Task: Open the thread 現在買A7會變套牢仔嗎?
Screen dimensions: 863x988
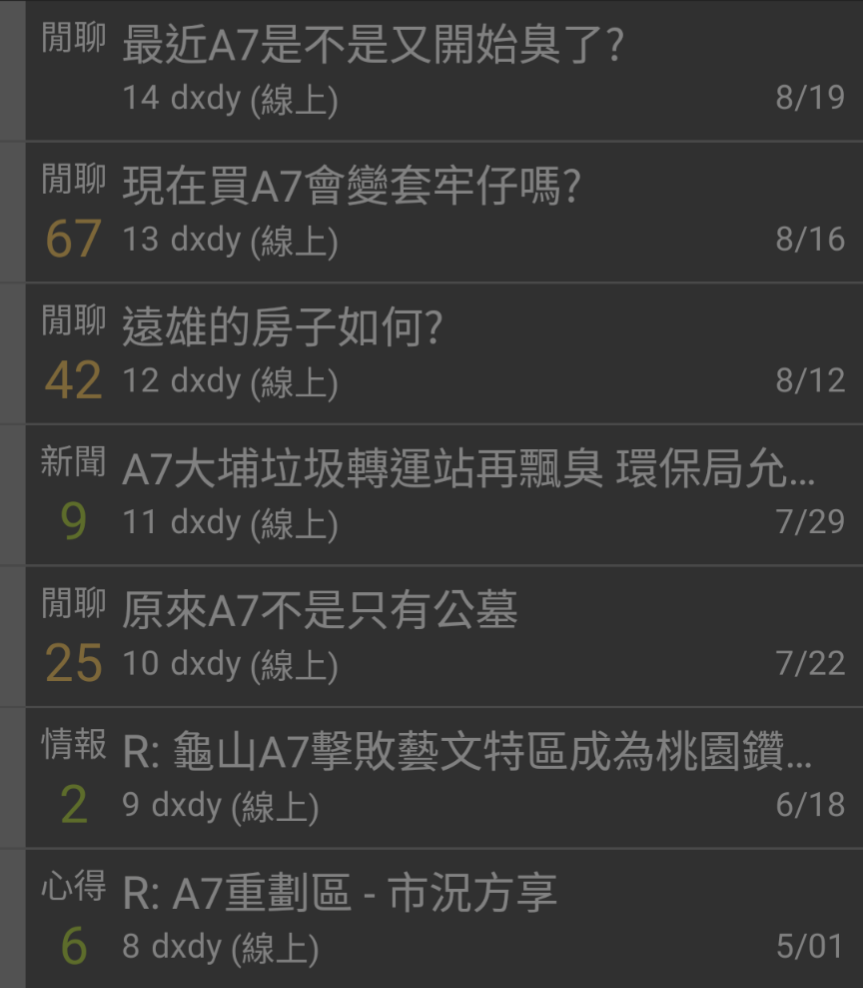Action: coord(351,188)
